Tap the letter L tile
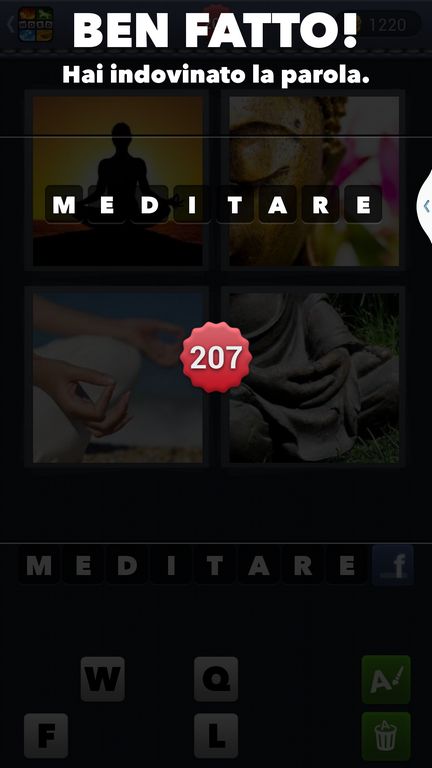432x768 pixels. [x=216, y=736]
